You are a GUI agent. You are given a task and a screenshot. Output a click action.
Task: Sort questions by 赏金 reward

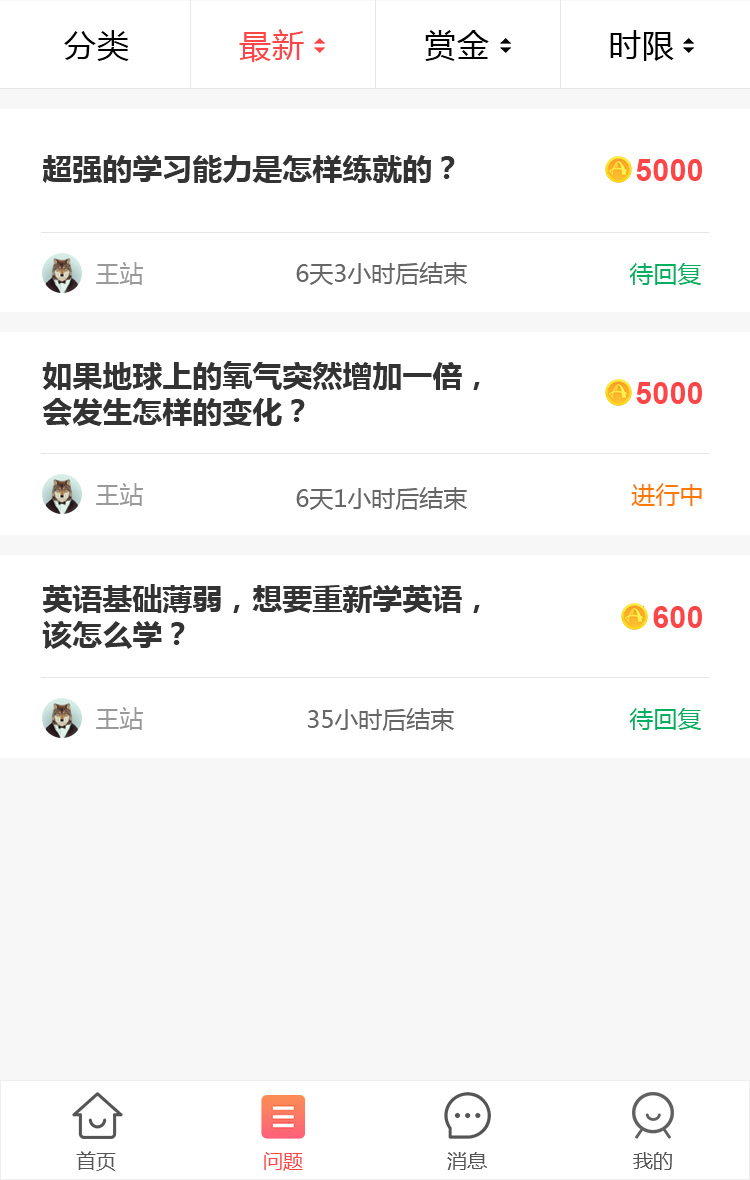pos(467,45)
